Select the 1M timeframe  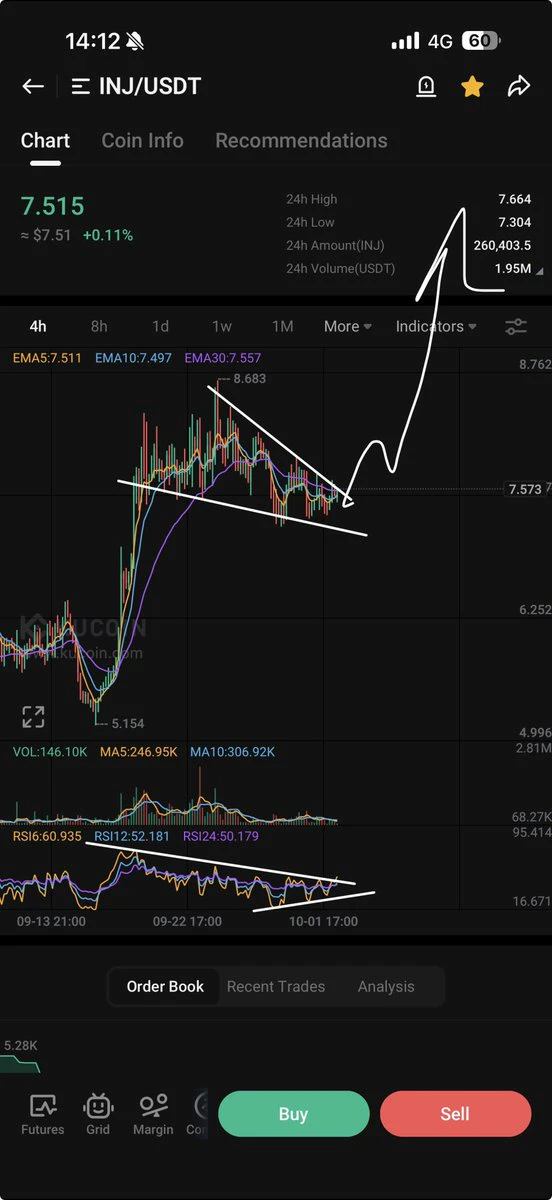pyautogui.click(x=283, y=326)
